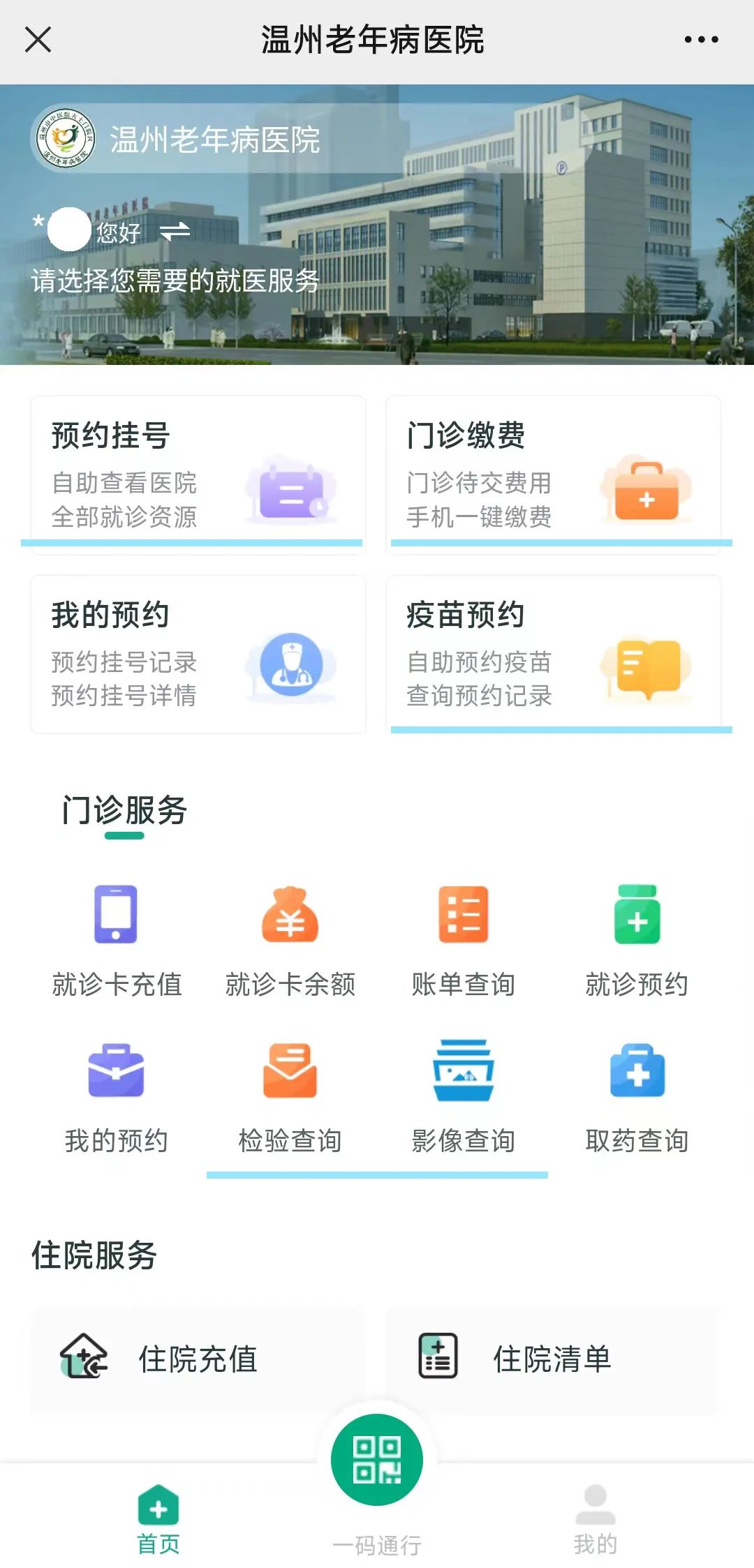View 影像查询
The width and height of the screenshot is (754, 1568).
[x=463, y=1097]
